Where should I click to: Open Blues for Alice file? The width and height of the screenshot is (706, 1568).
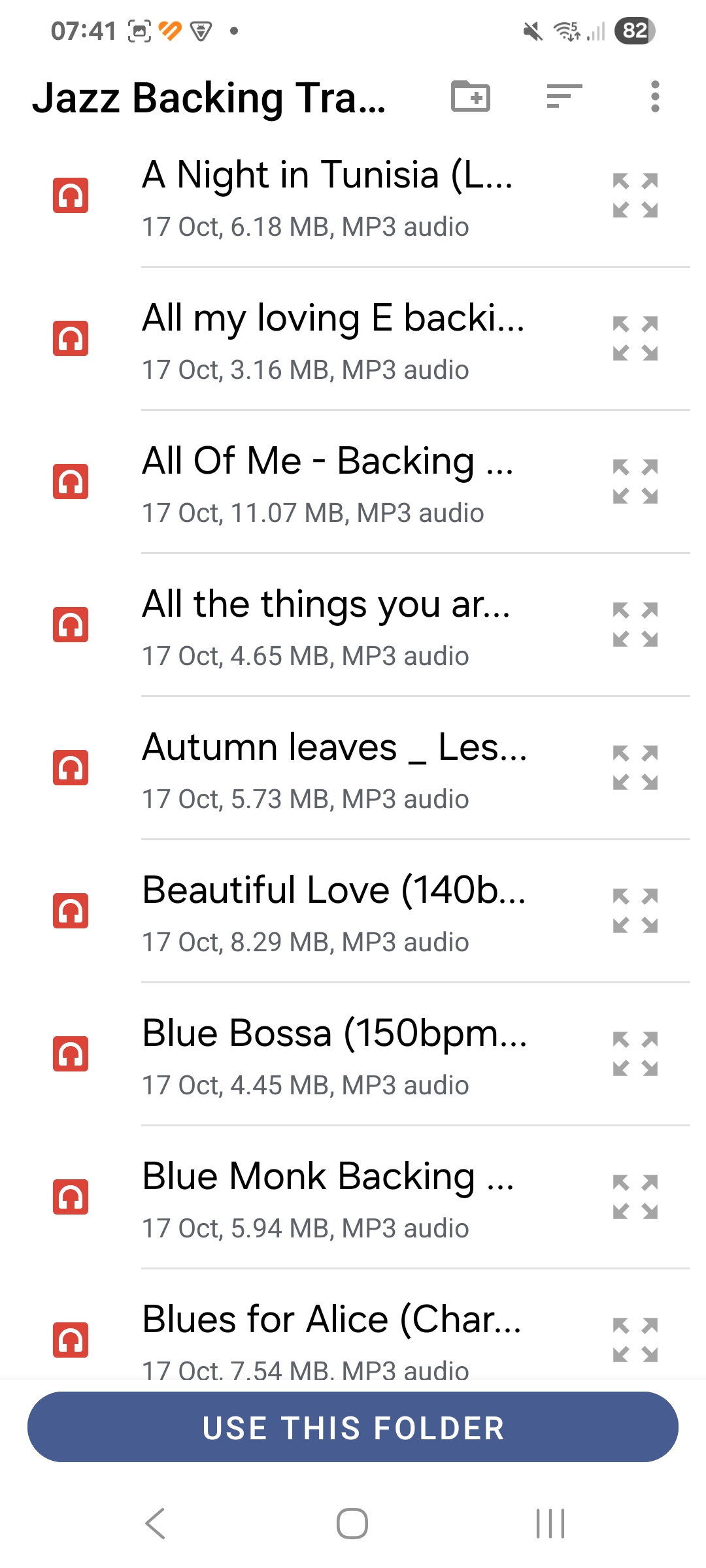[x=327, y=1333]
